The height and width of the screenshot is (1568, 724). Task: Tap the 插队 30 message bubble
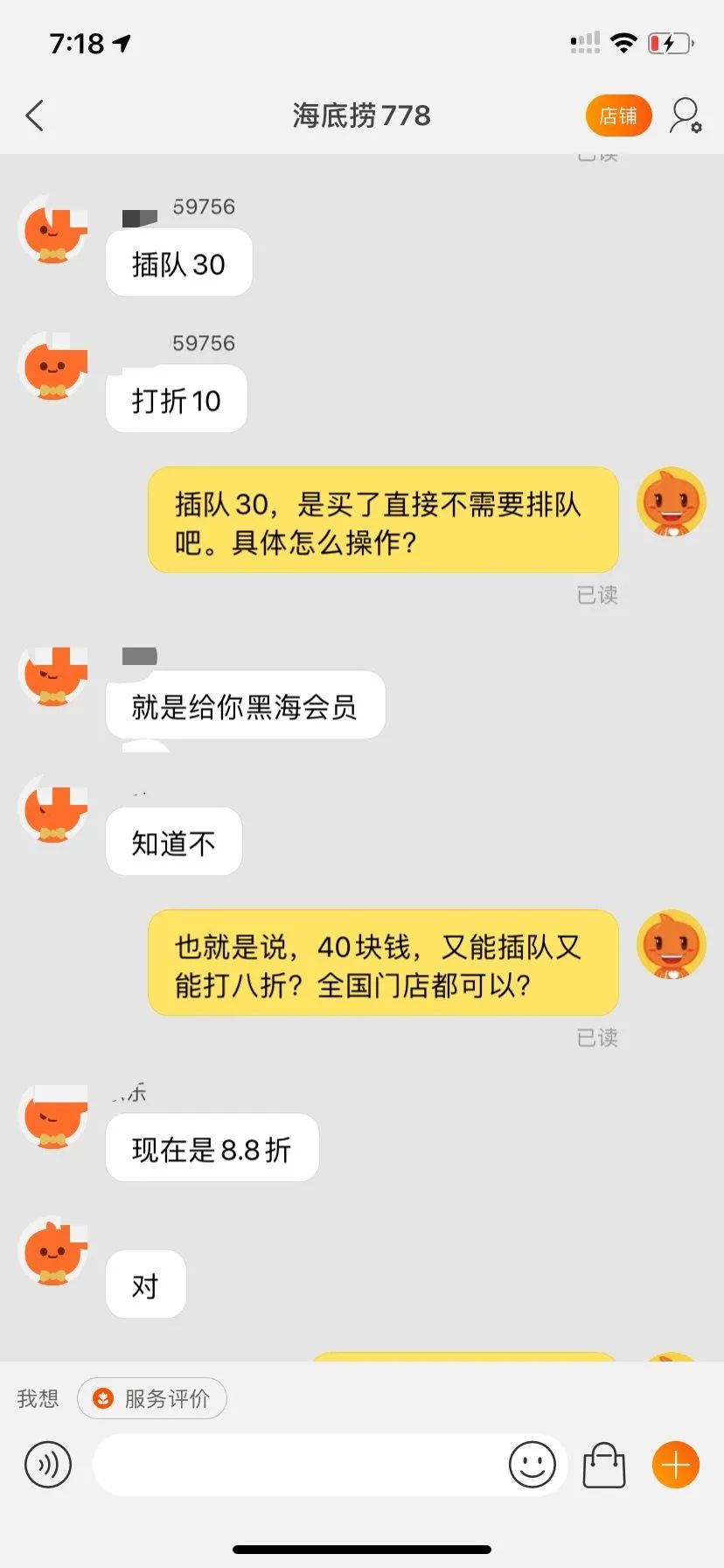178,263
